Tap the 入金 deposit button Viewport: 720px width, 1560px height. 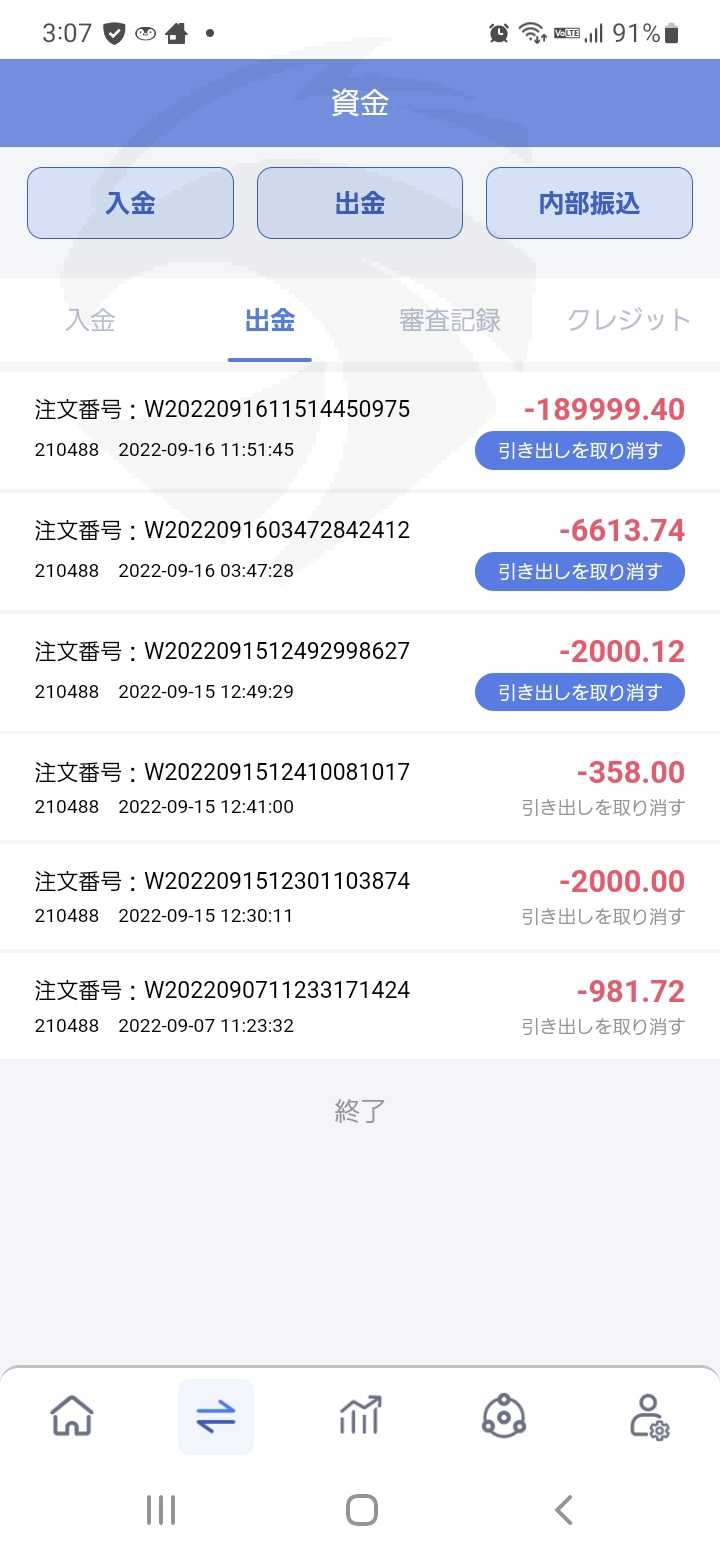point(130,203)
